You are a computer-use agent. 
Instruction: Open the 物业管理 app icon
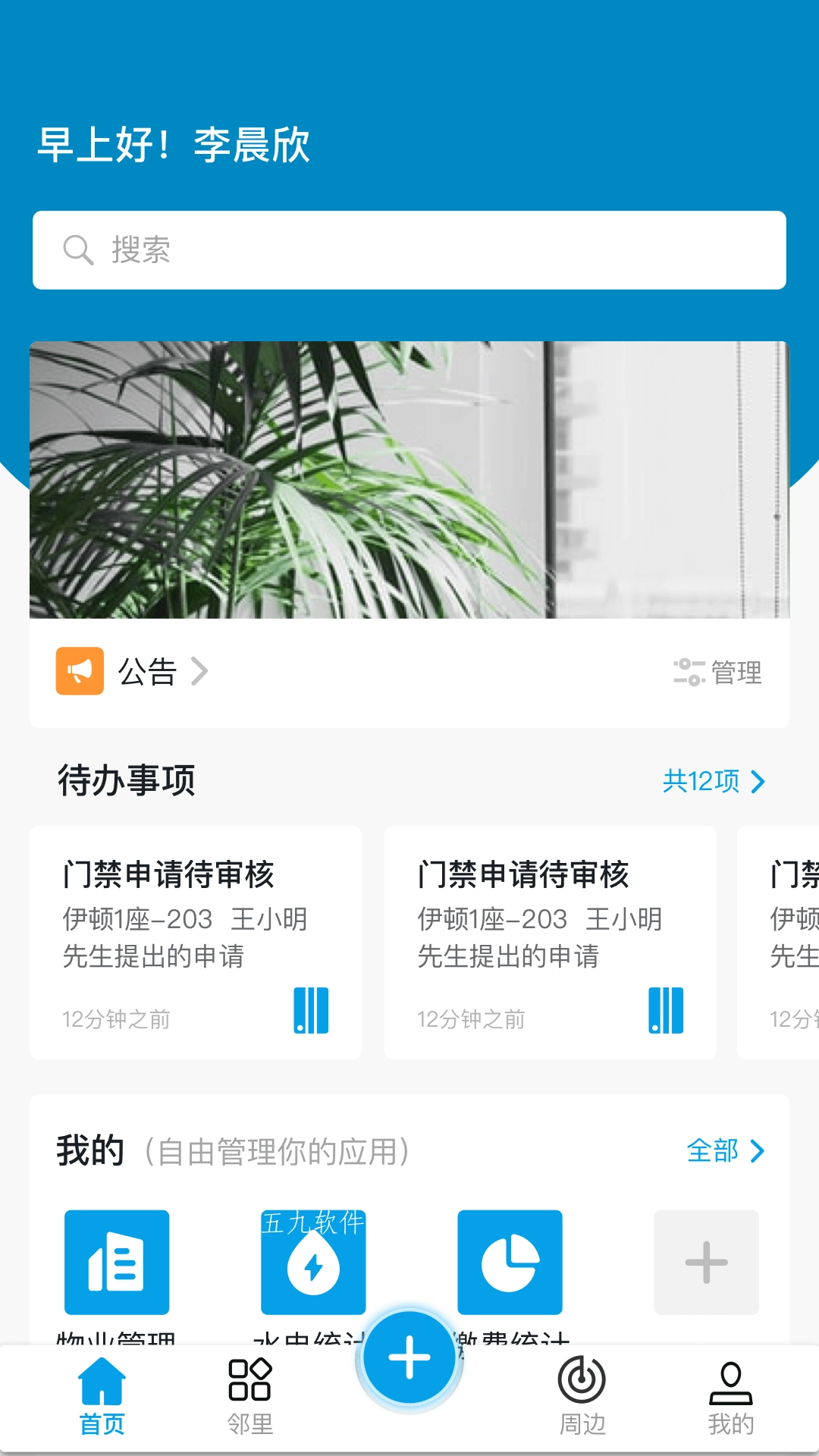point(116,1263)
